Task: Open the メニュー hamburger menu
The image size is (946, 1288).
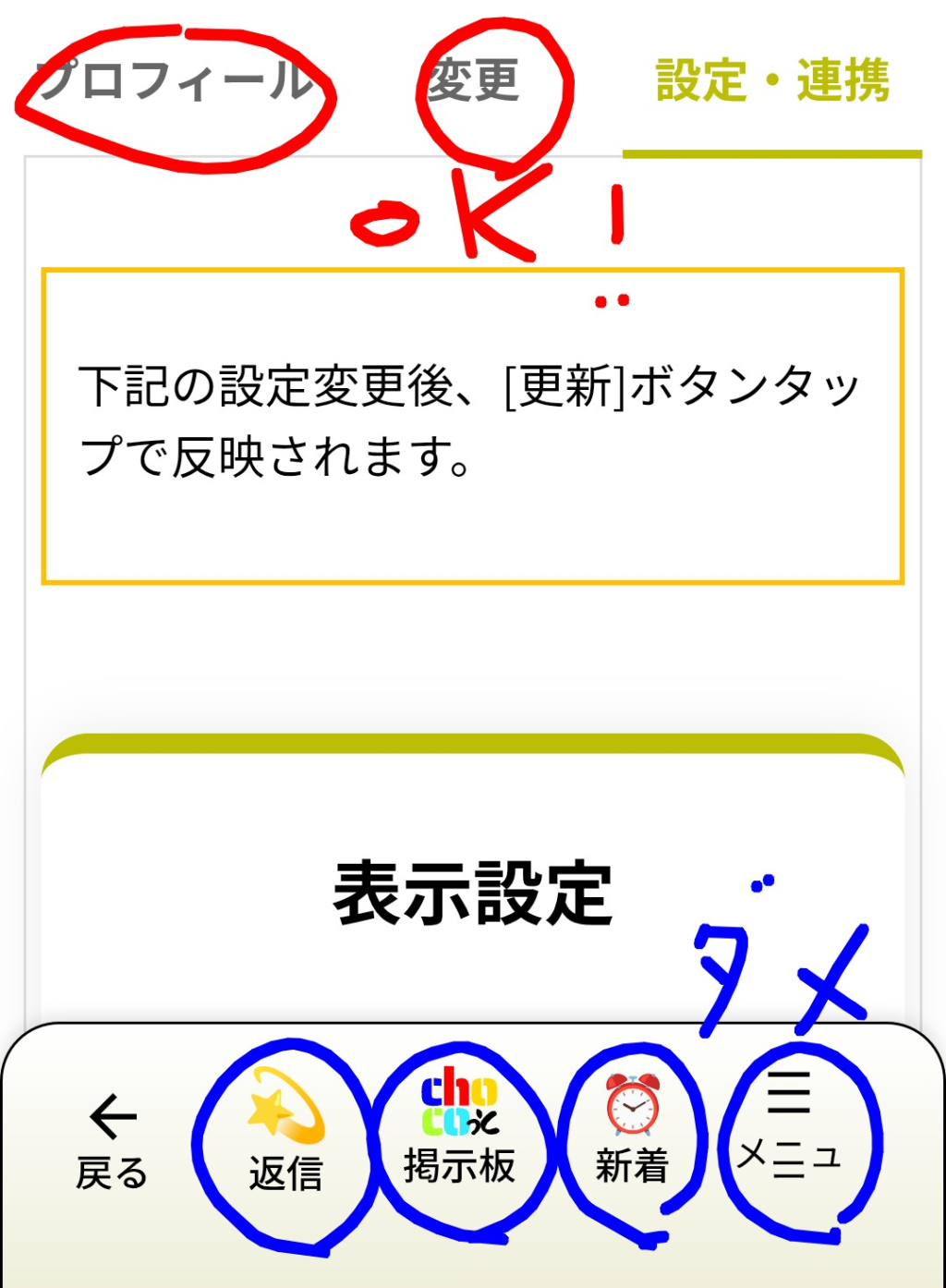Action: coord(788,1129)
